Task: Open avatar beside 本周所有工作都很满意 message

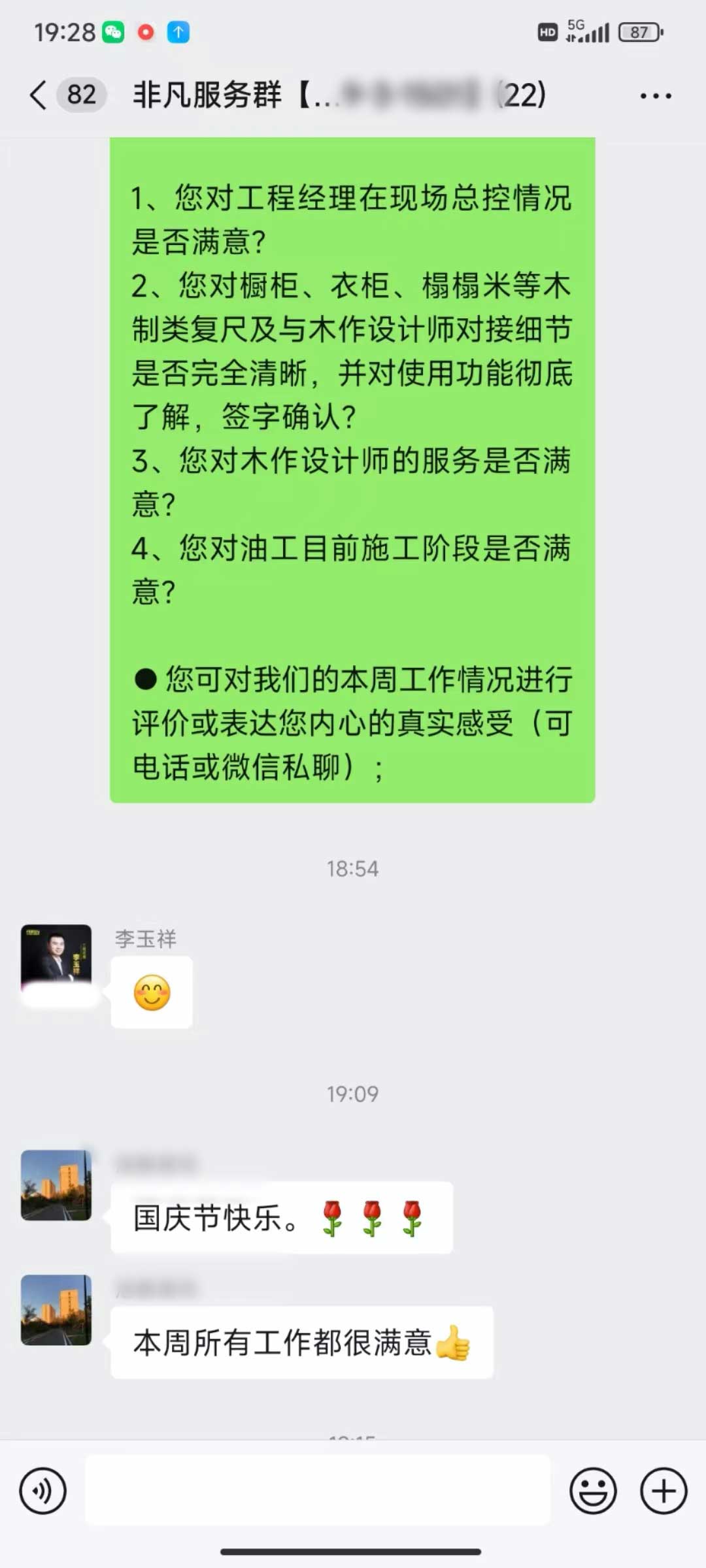Action: (56, 1310)
